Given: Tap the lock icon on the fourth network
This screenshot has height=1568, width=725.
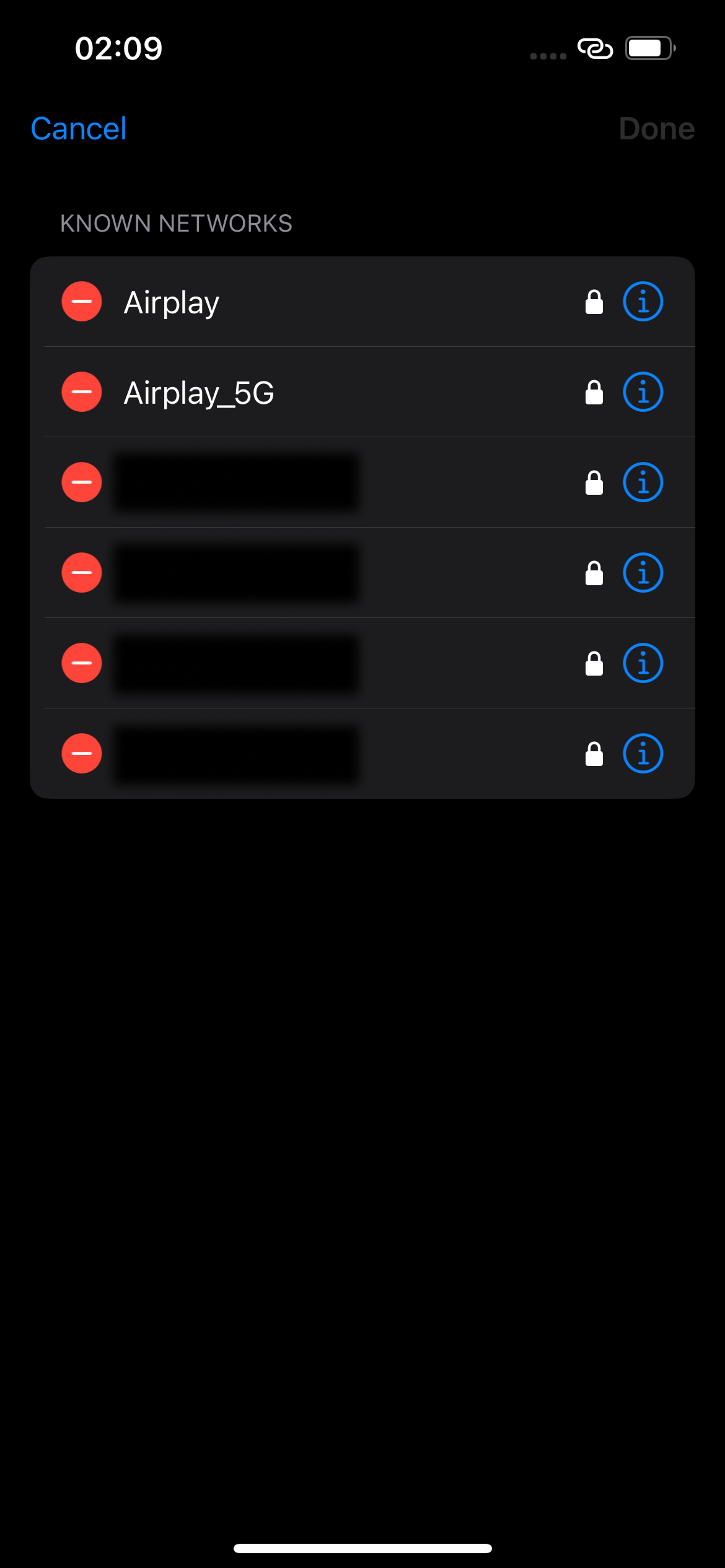Looking at the screenshot, I should point(593,572).
